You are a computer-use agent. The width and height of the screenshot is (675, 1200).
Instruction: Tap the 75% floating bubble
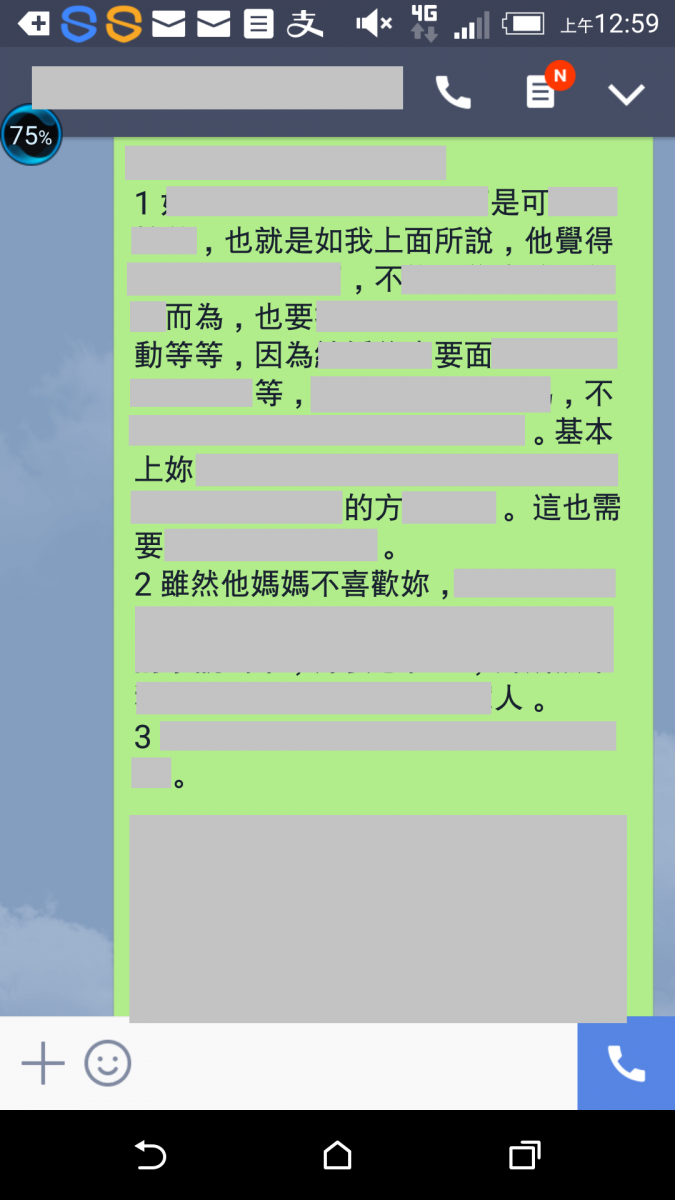tap(31, 136)
